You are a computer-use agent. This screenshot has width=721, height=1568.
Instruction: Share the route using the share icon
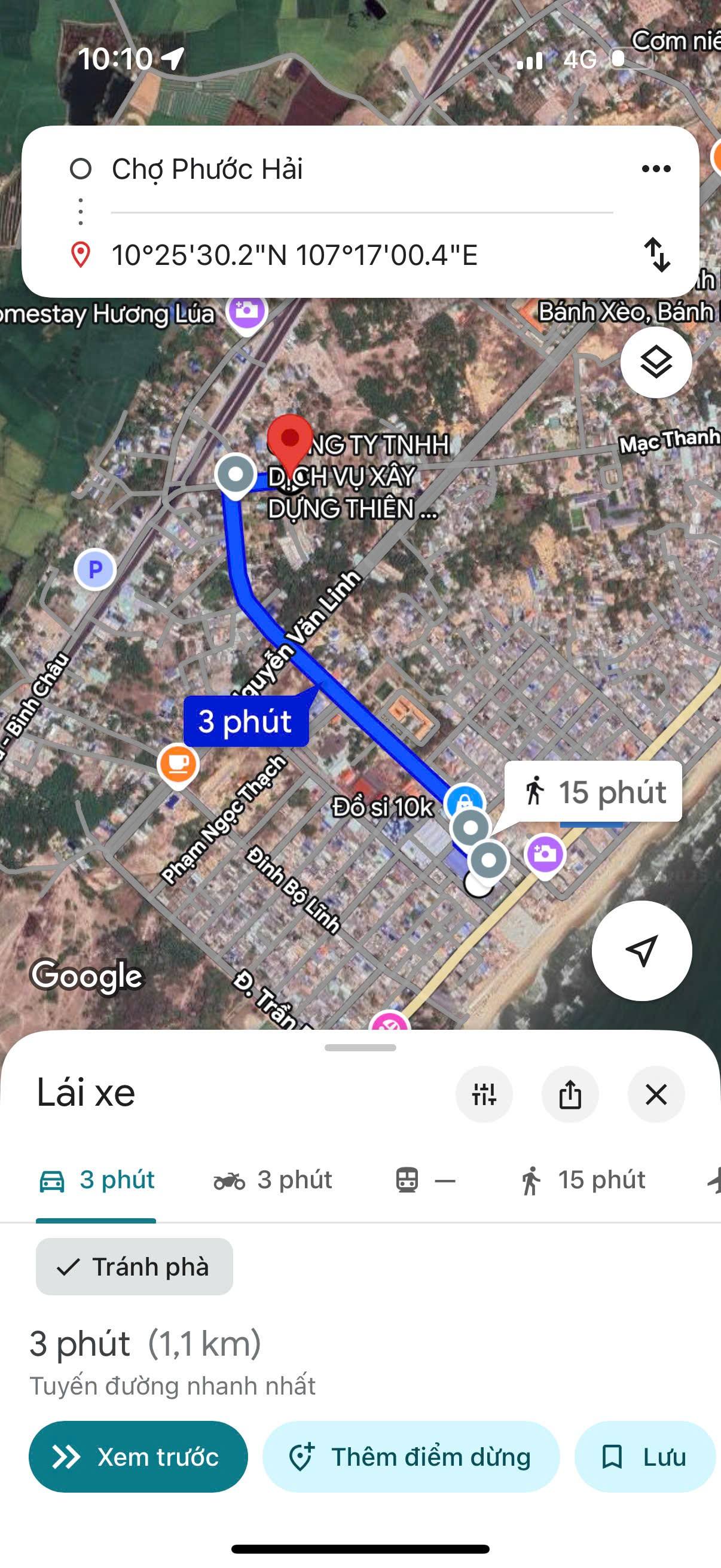coord(570,1094)
